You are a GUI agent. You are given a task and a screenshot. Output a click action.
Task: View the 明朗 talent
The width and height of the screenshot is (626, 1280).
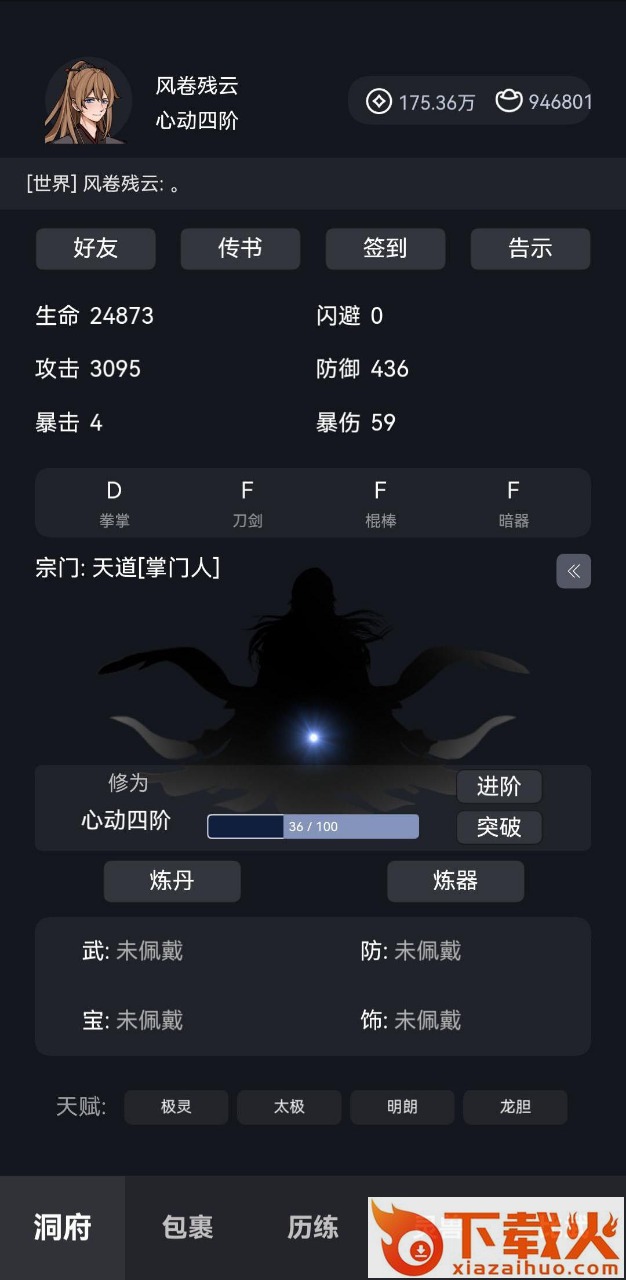click(402, 1107)
